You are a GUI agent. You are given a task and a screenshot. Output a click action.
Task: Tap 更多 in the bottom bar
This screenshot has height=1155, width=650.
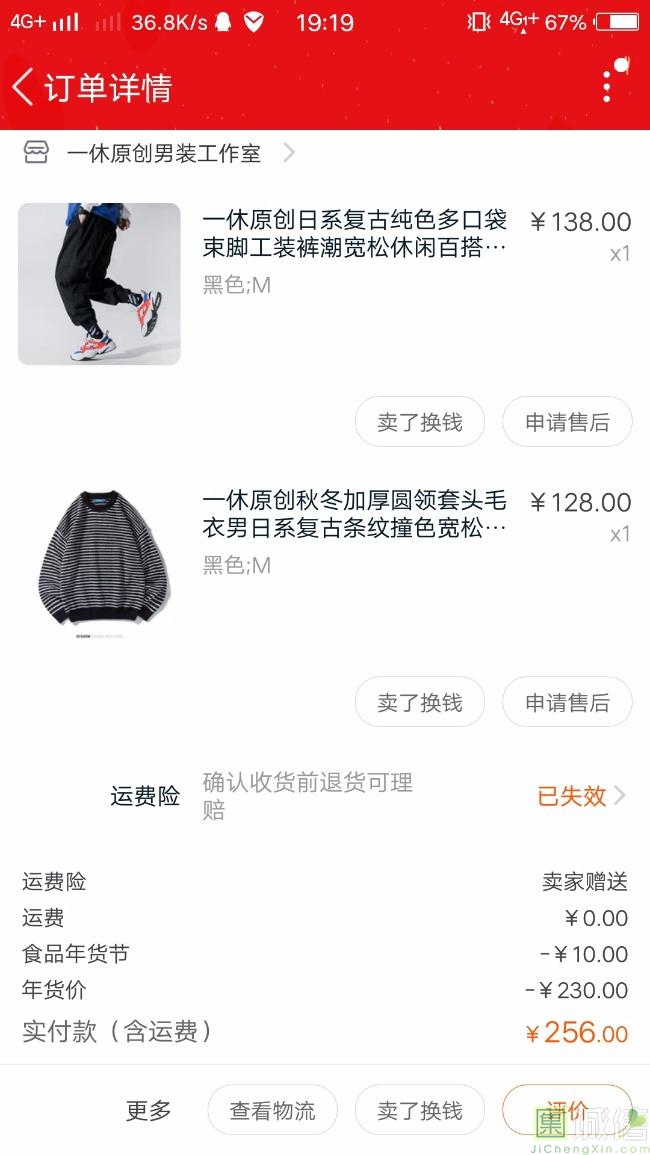(x=149, y=1110)
